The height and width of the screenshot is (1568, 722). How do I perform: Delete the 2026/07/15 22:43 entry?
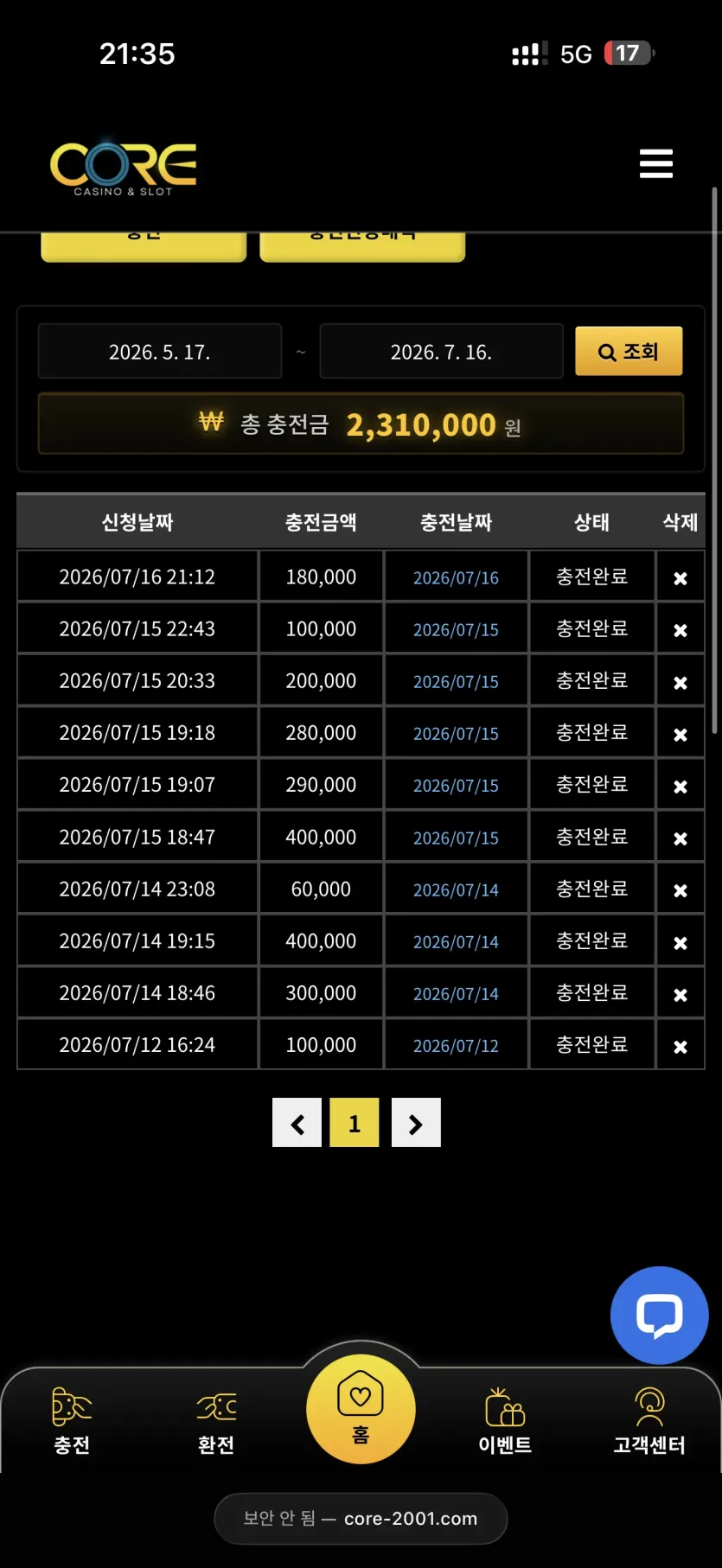point(680,630)
